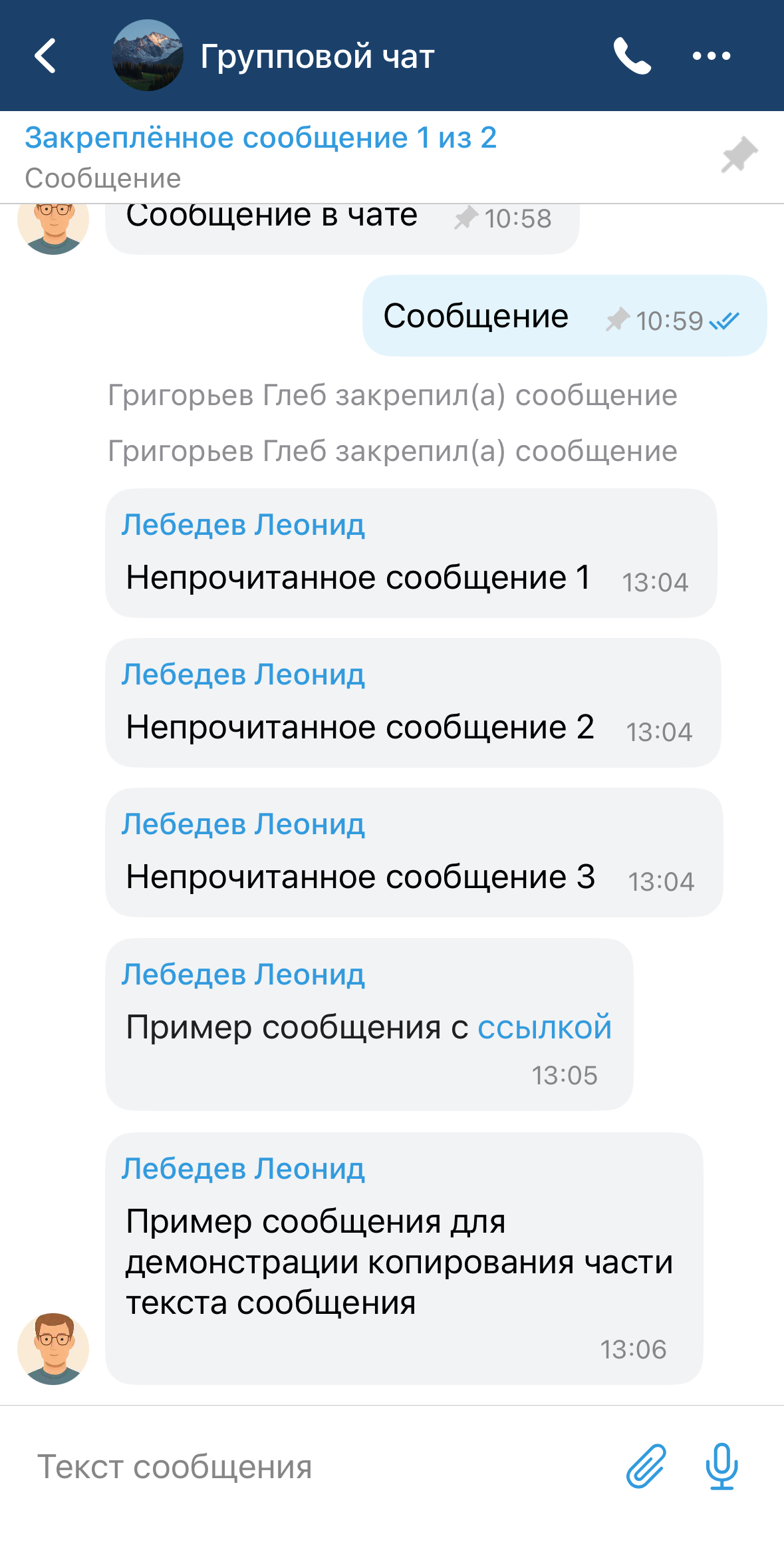Open Лебедев Леонид's avatar at the bottom

click(x=53, y=1348)
